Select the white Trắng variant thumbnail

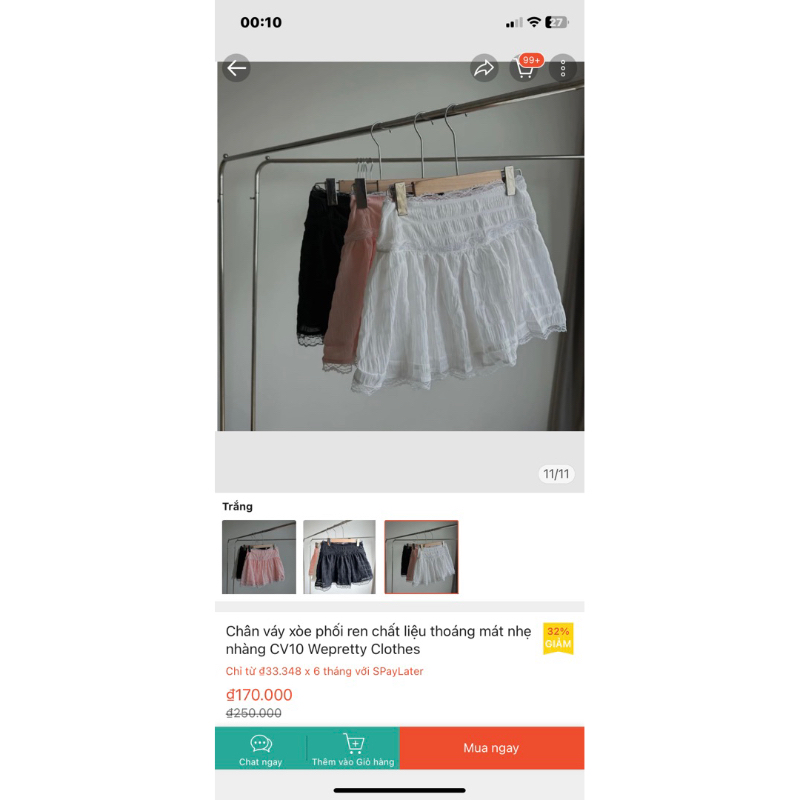pyautogui.click(x=421, y=557)
